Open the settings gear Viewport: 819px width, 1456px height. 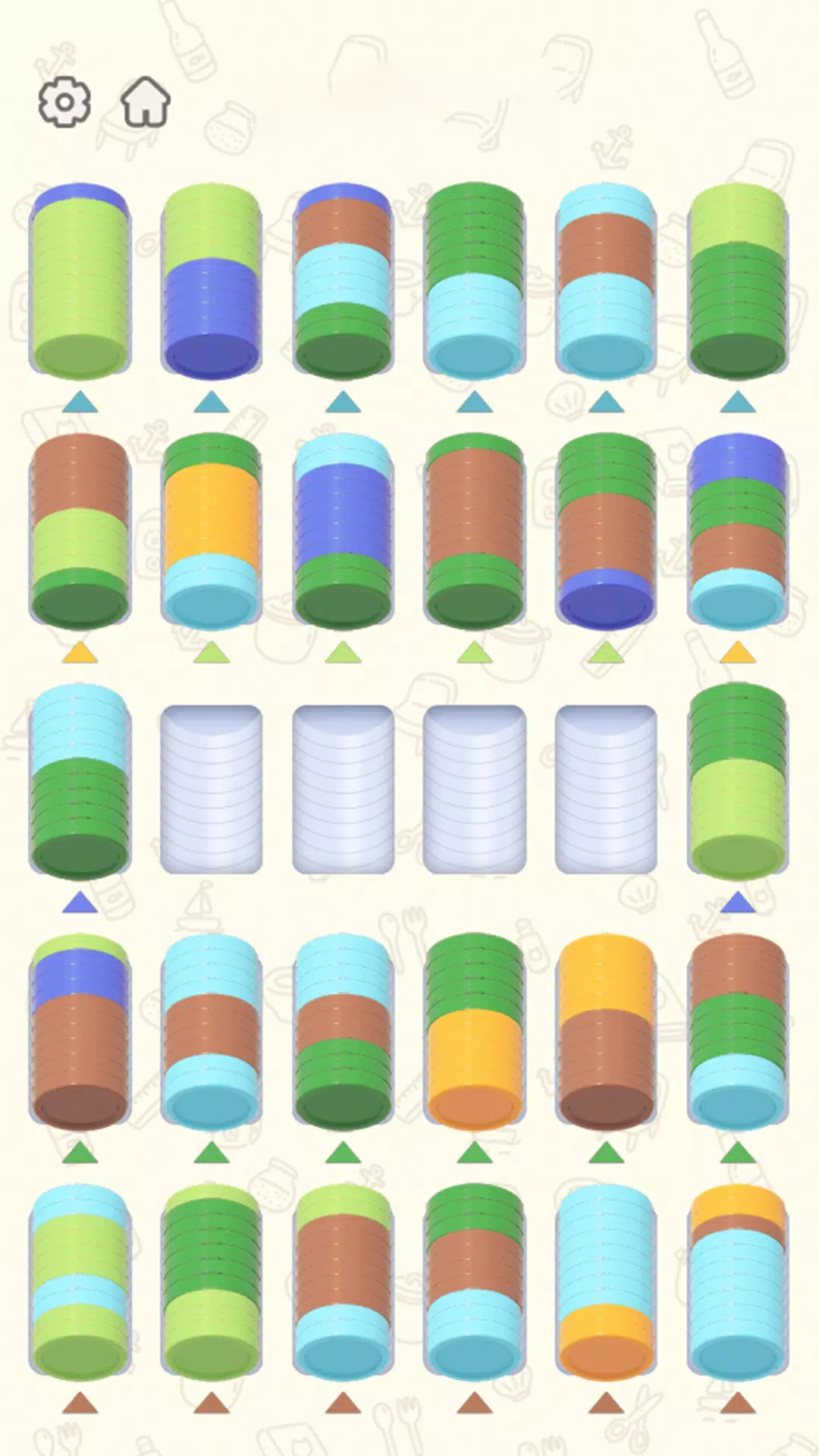coord(64,102)
